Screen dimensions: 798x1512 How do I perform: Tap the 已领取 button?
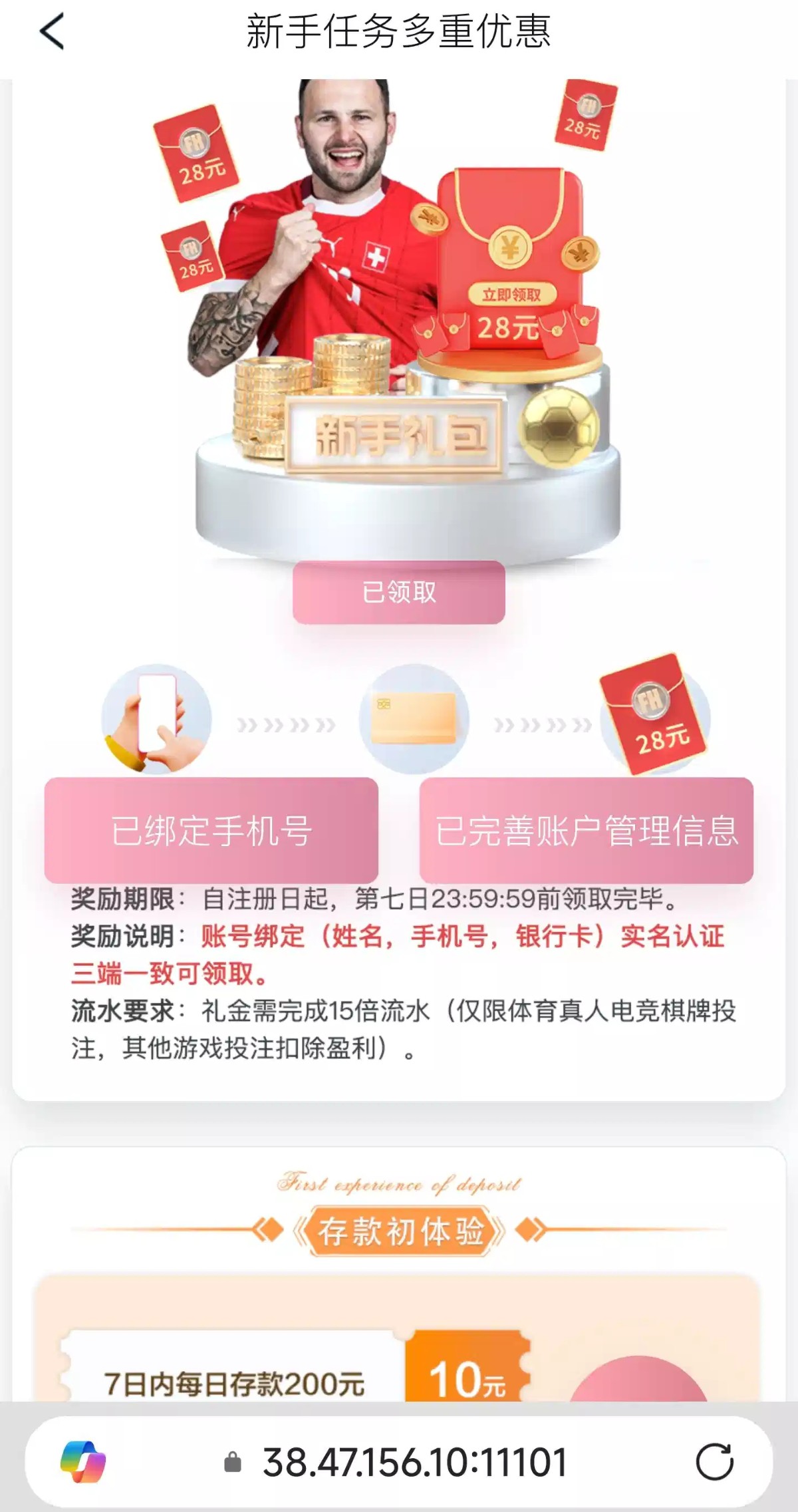pos(399,592)
